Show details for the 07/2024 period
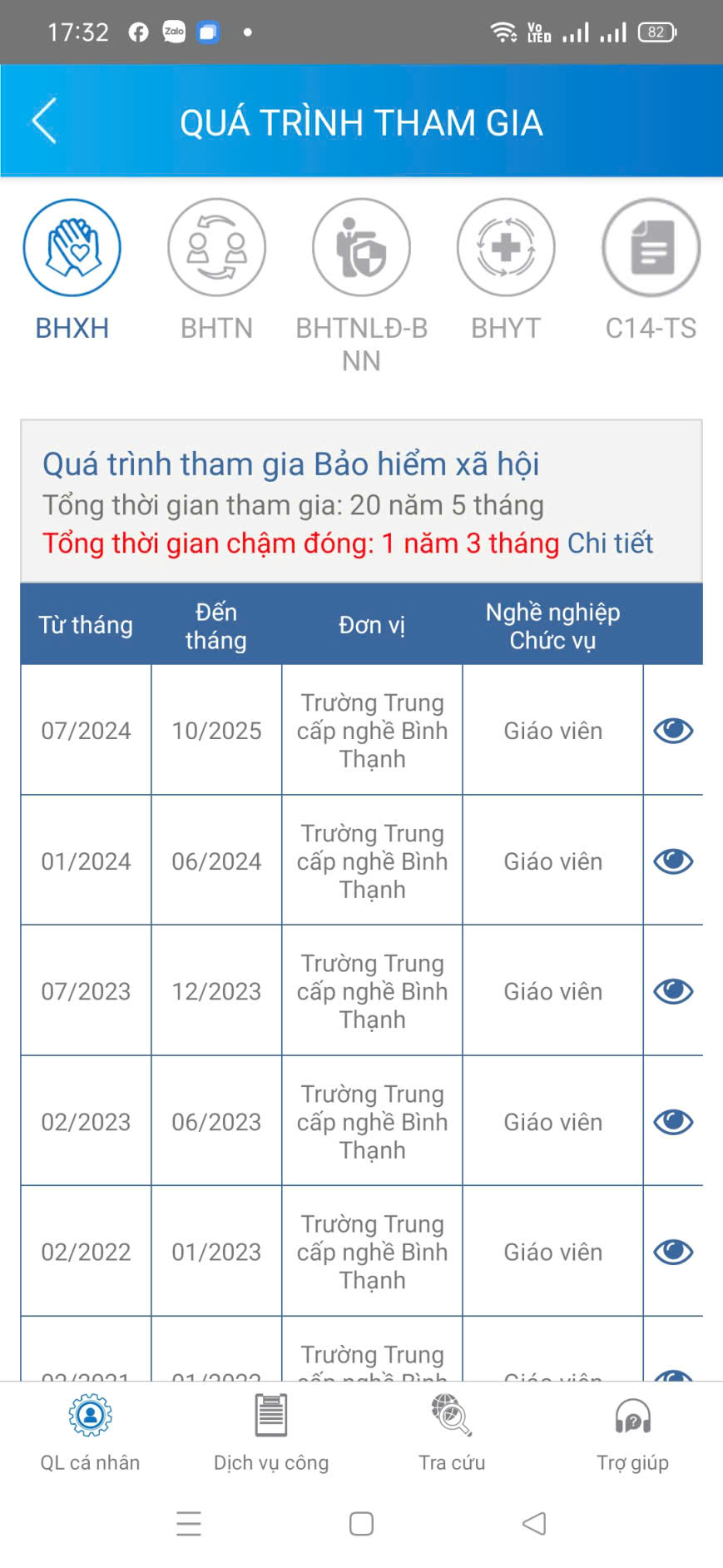 click(x=673, y=731)
